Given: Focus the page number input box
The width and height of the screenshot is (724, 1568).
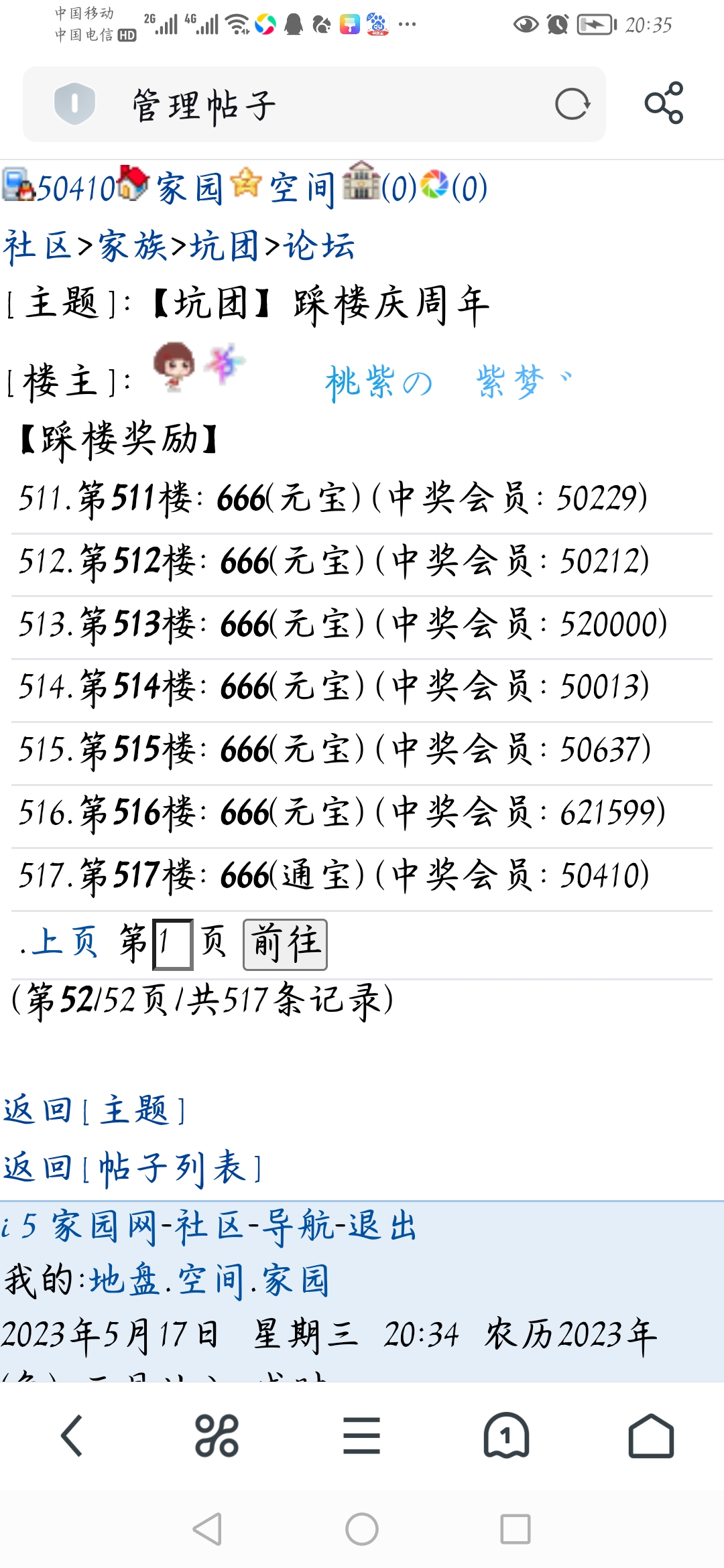Looking at the screenshot, I should pos(173,944).
